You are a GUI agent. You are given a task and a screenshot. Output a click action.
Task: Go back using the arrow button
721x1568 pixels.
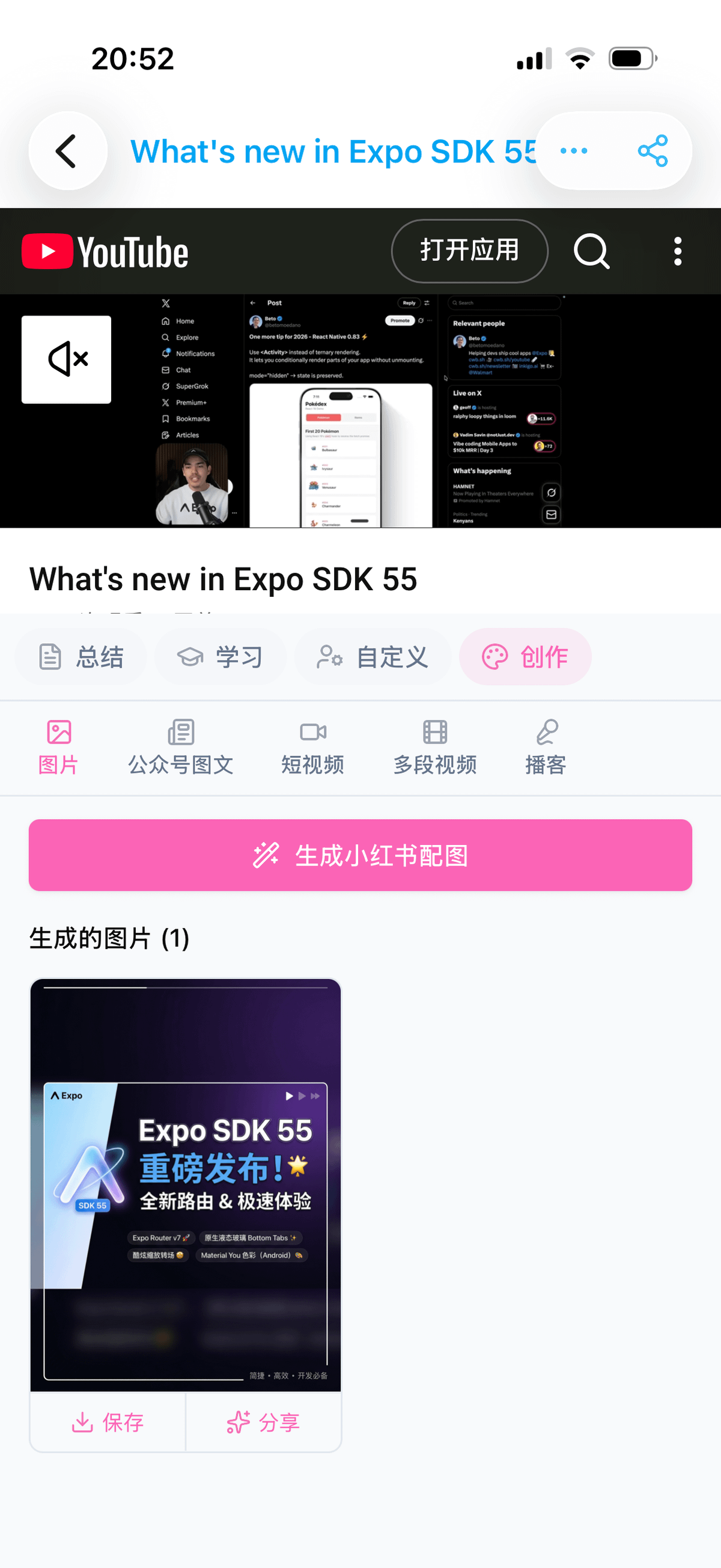67,151
